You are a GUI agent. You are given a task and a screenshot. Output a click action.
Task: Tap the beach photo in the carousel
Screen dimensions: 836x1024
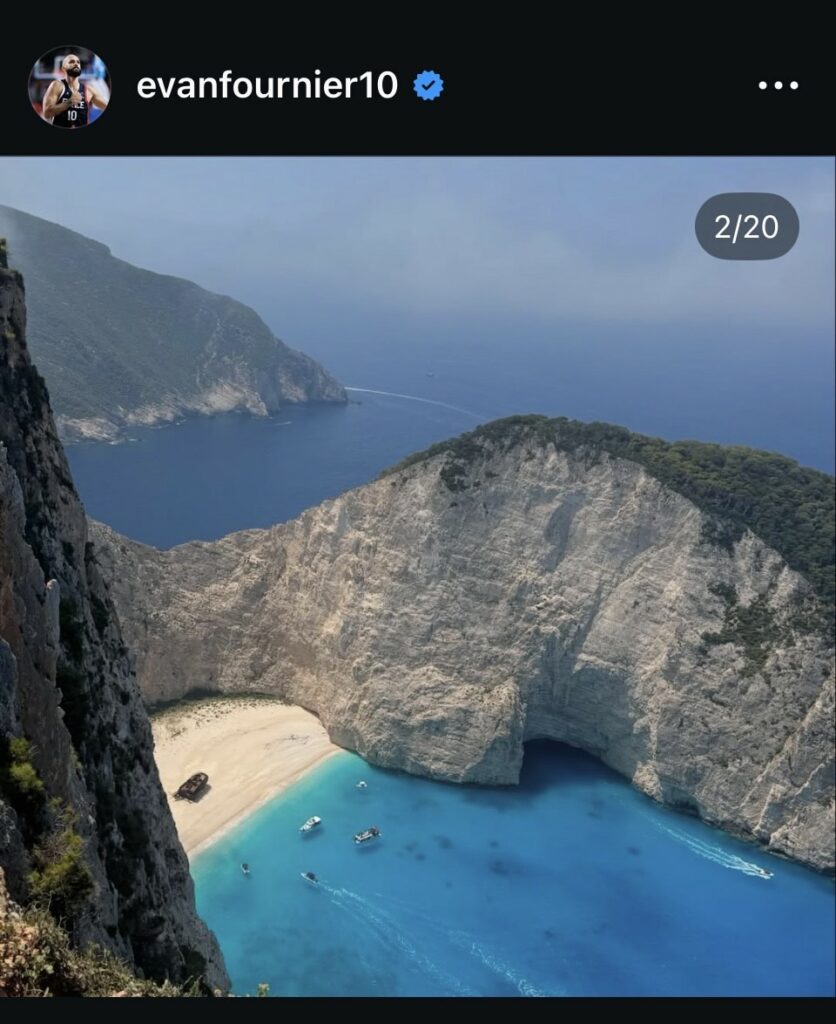(x=418, y=576)
